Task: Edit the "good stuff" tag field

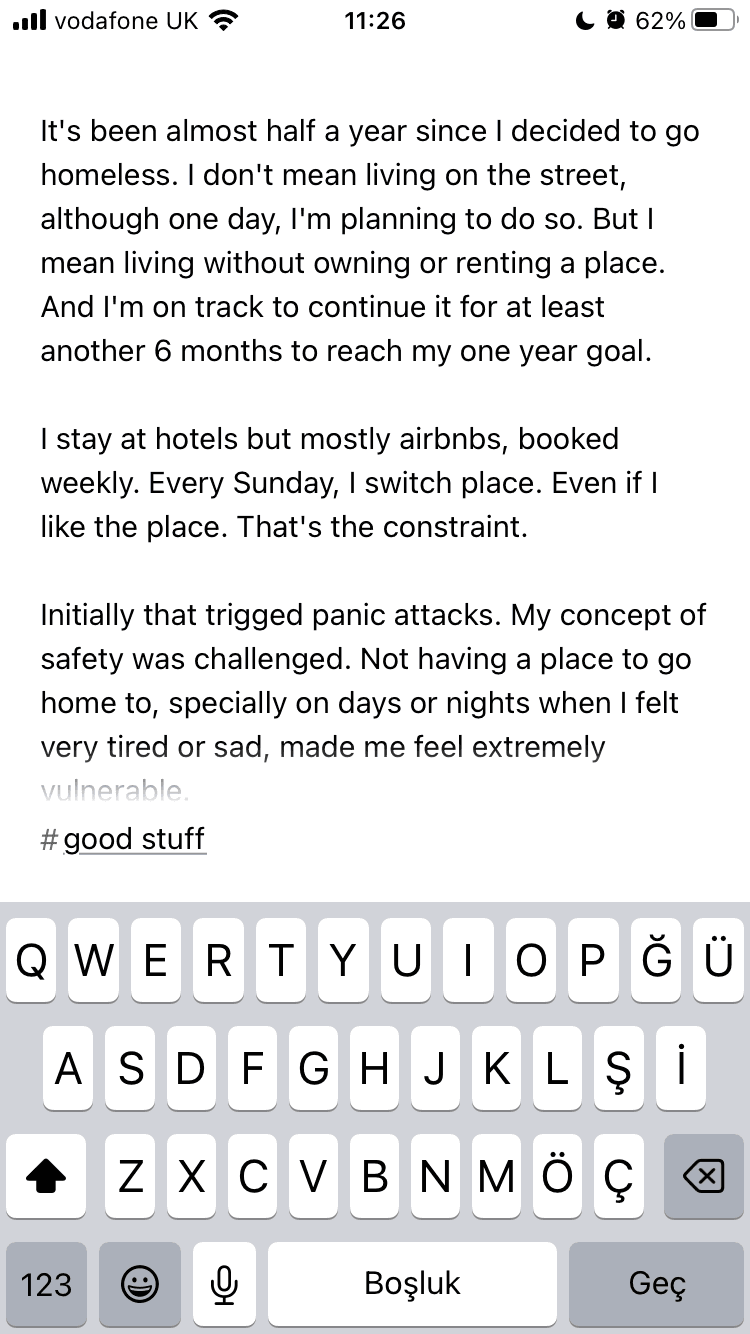Action: (134, 838)
